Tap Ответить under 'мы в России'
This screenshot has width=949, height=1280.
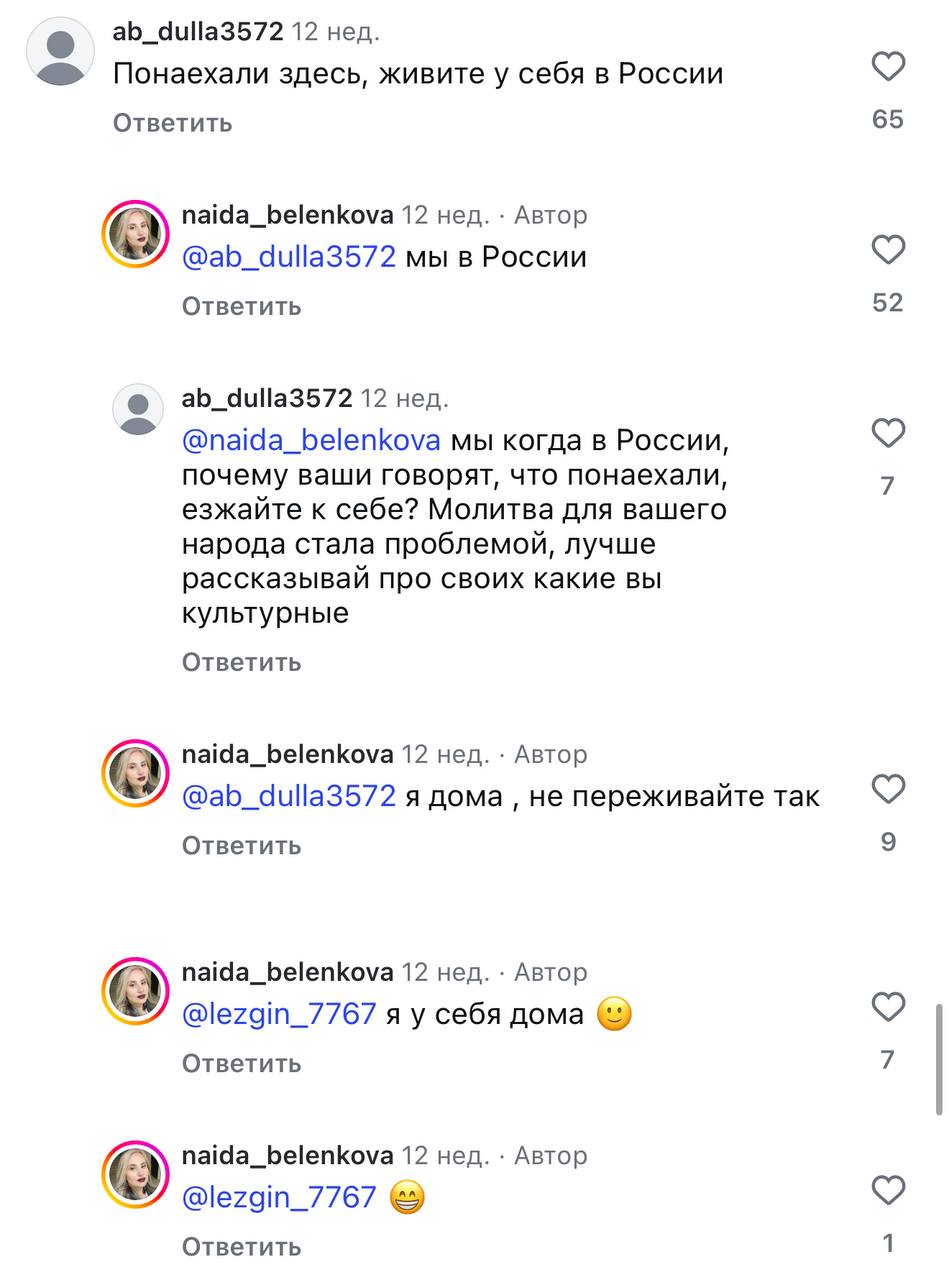coord(241,306)
